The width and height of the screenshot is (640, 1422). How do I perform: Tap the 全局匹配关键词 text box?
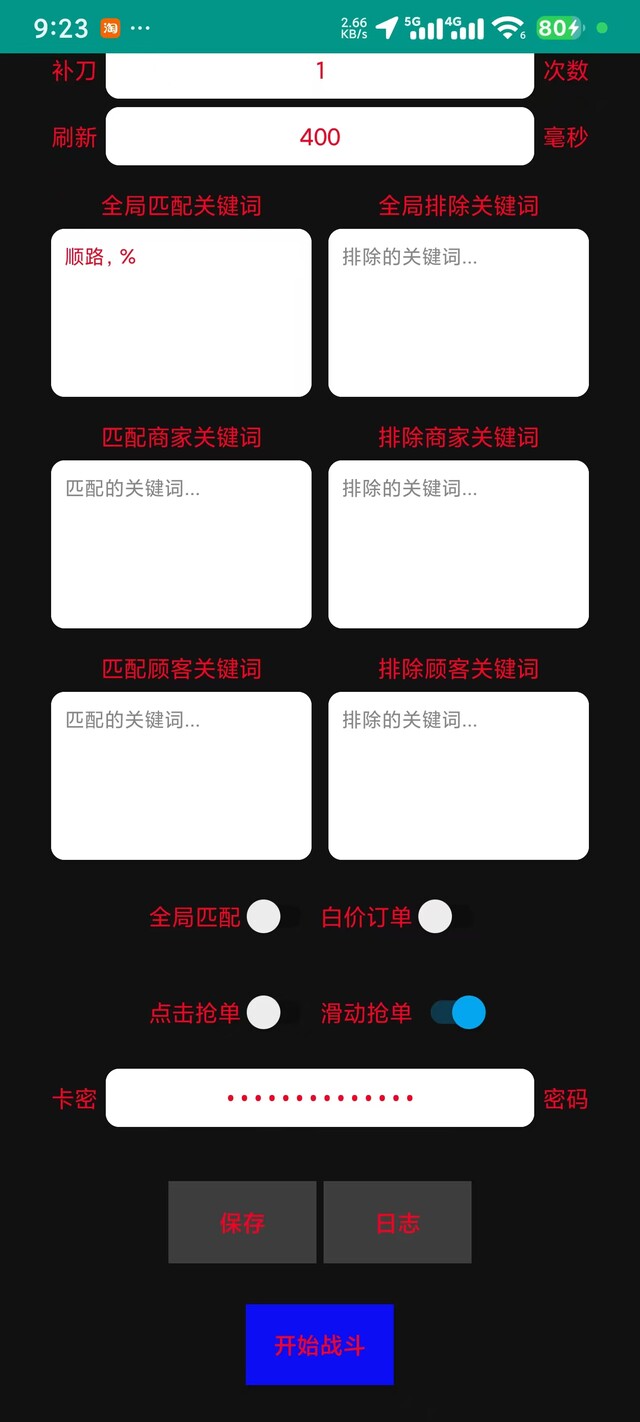point(181,313)
